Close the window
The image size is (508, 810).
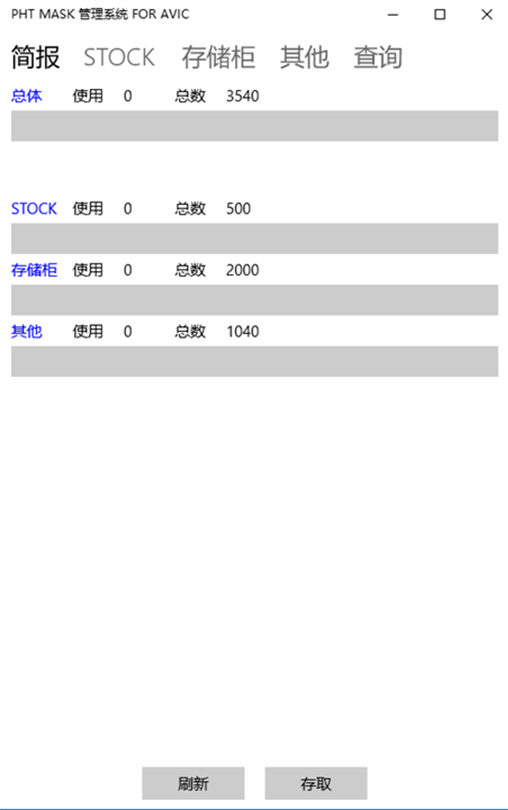pyautogui.click(x=486, y=14)
